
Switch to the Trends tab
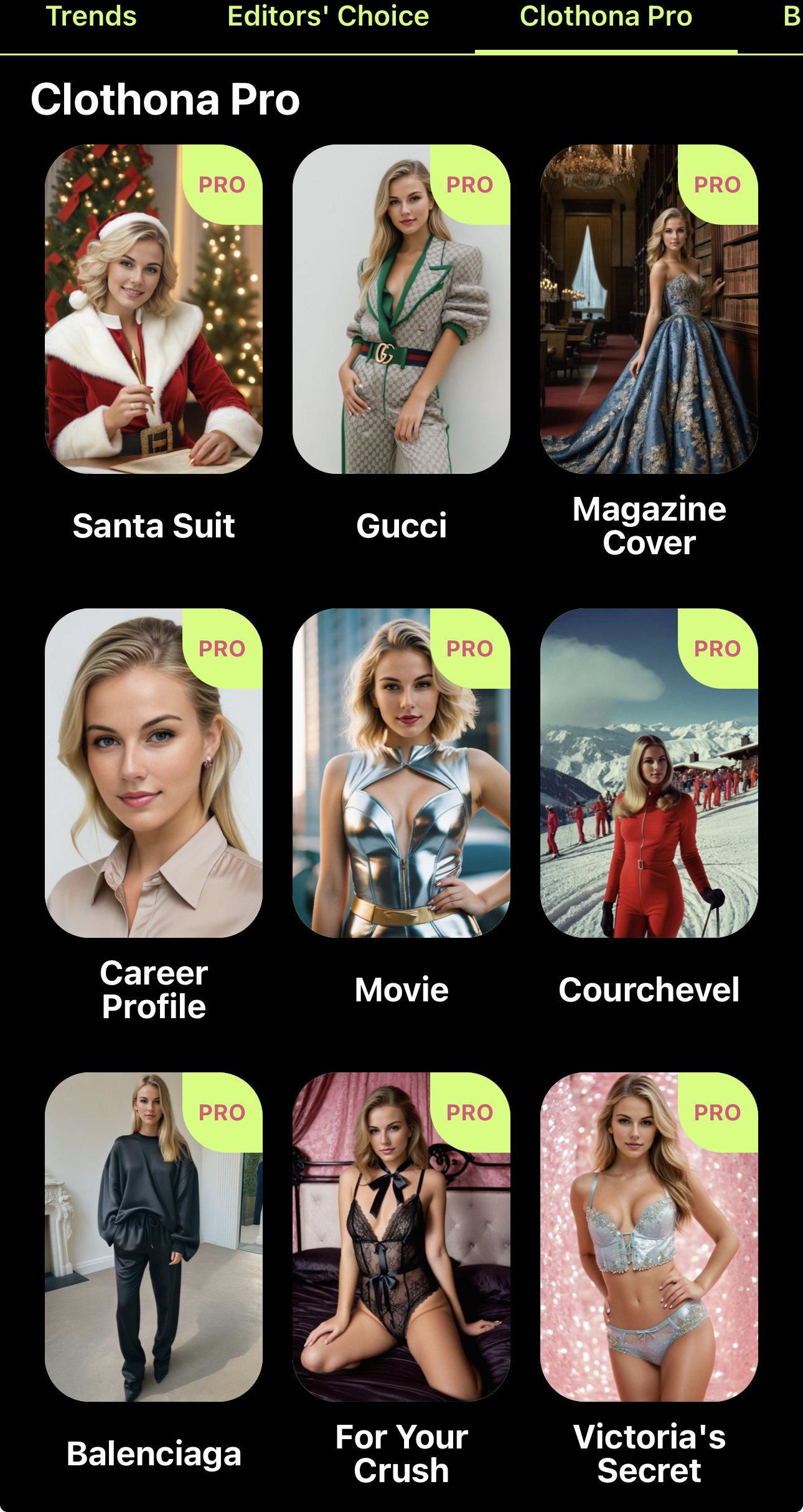click(92, 17)
